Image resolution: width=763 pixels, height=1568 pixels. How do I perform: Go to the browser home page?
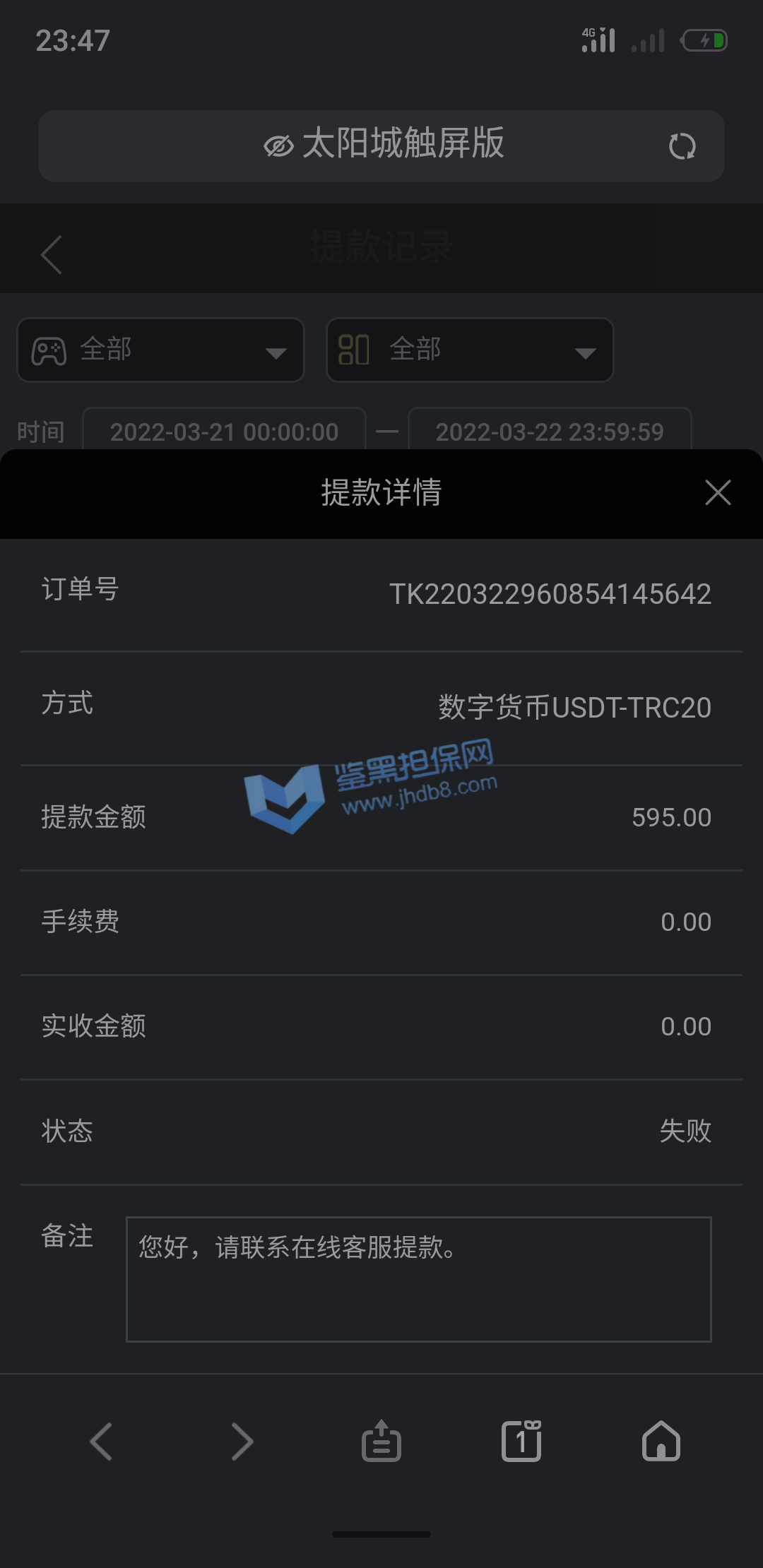pos(661,1442)
